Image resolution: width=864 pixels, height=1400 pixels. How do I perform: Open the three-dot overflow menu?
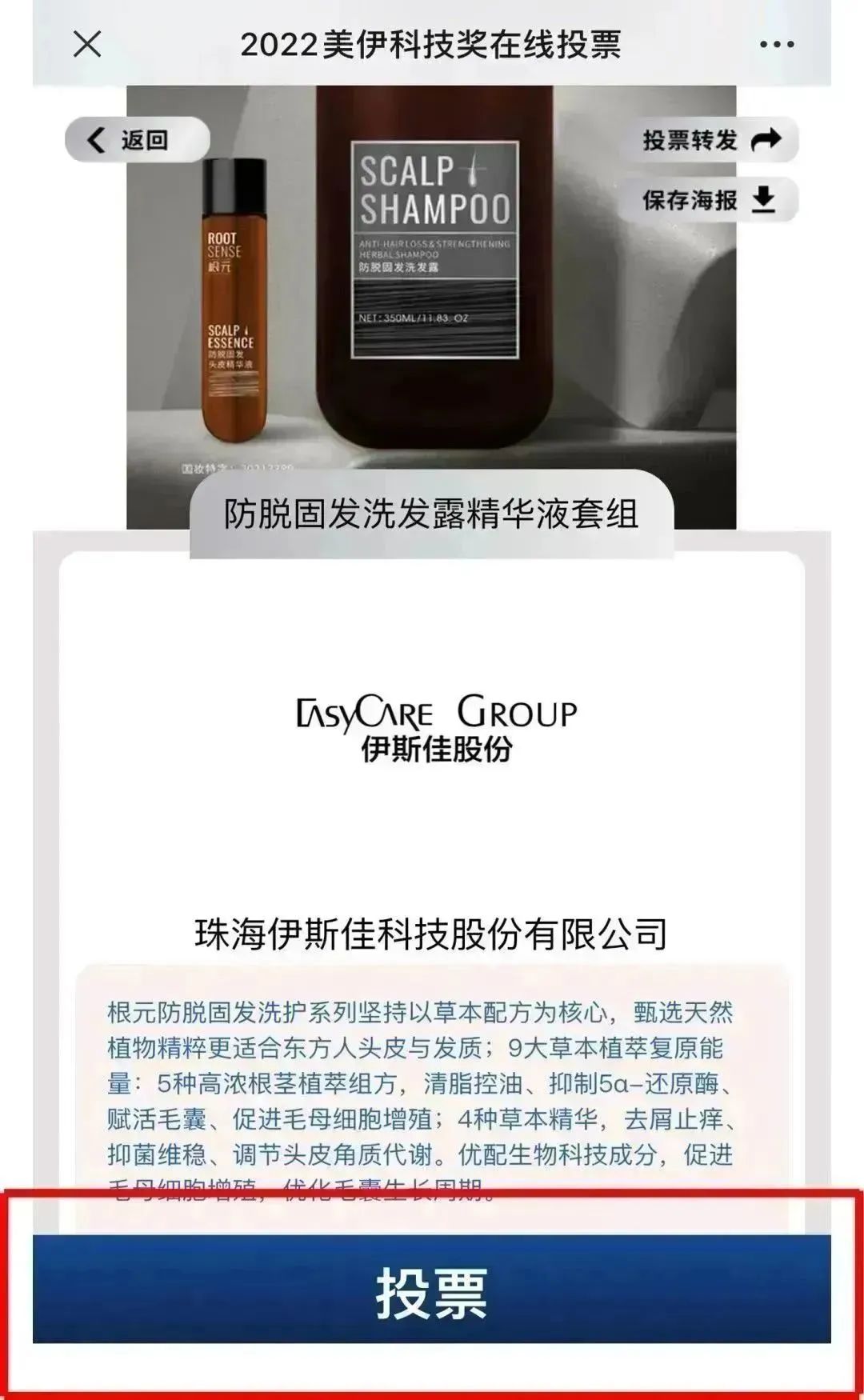coord(777,45)
